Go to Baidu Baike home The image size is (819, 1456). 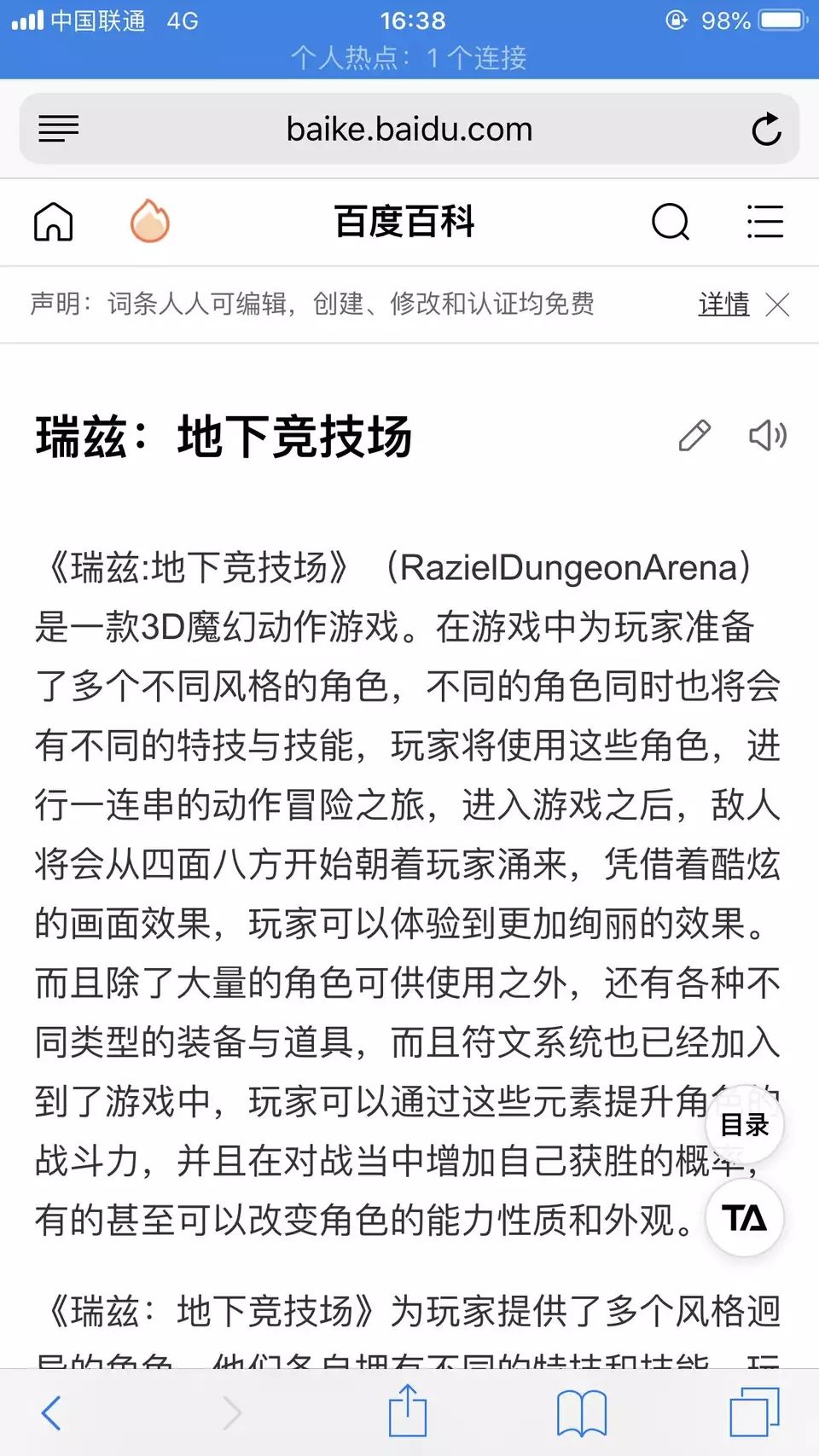click(53, 222)
